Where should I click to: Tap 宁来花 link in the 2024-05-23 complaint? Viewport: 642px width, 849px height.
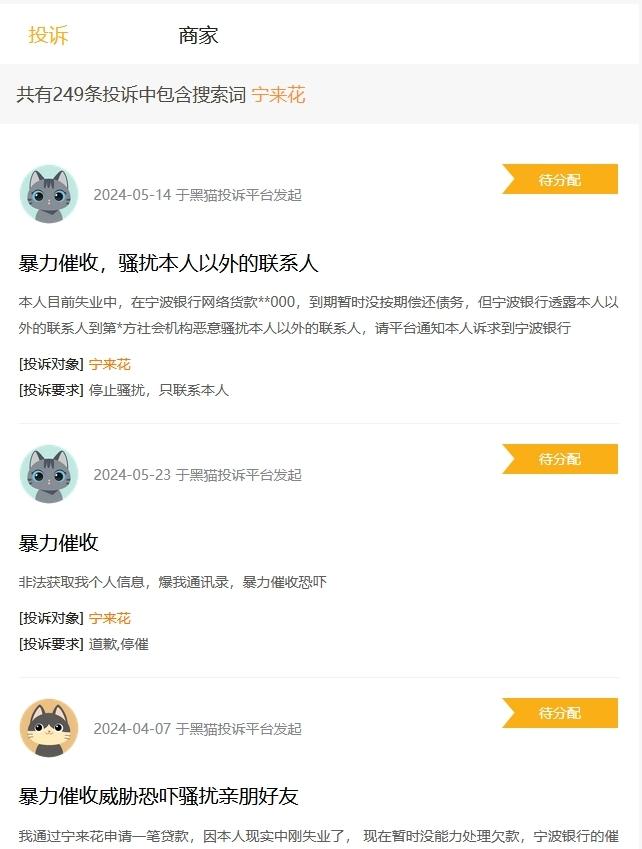point(110,618)
